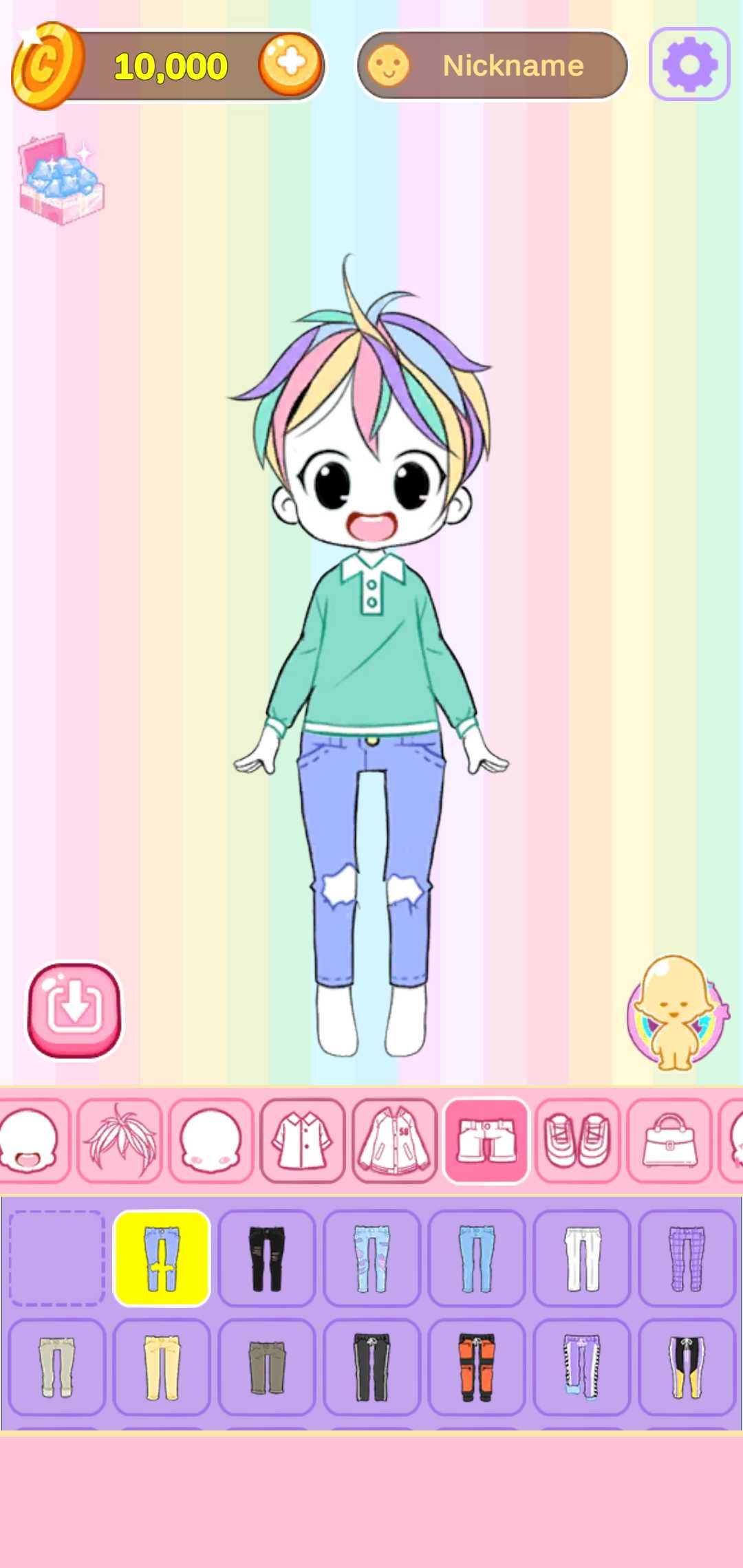Choose the plain white pants
The width and height of the screenshot is (743, 1568).
point(582,1258)
